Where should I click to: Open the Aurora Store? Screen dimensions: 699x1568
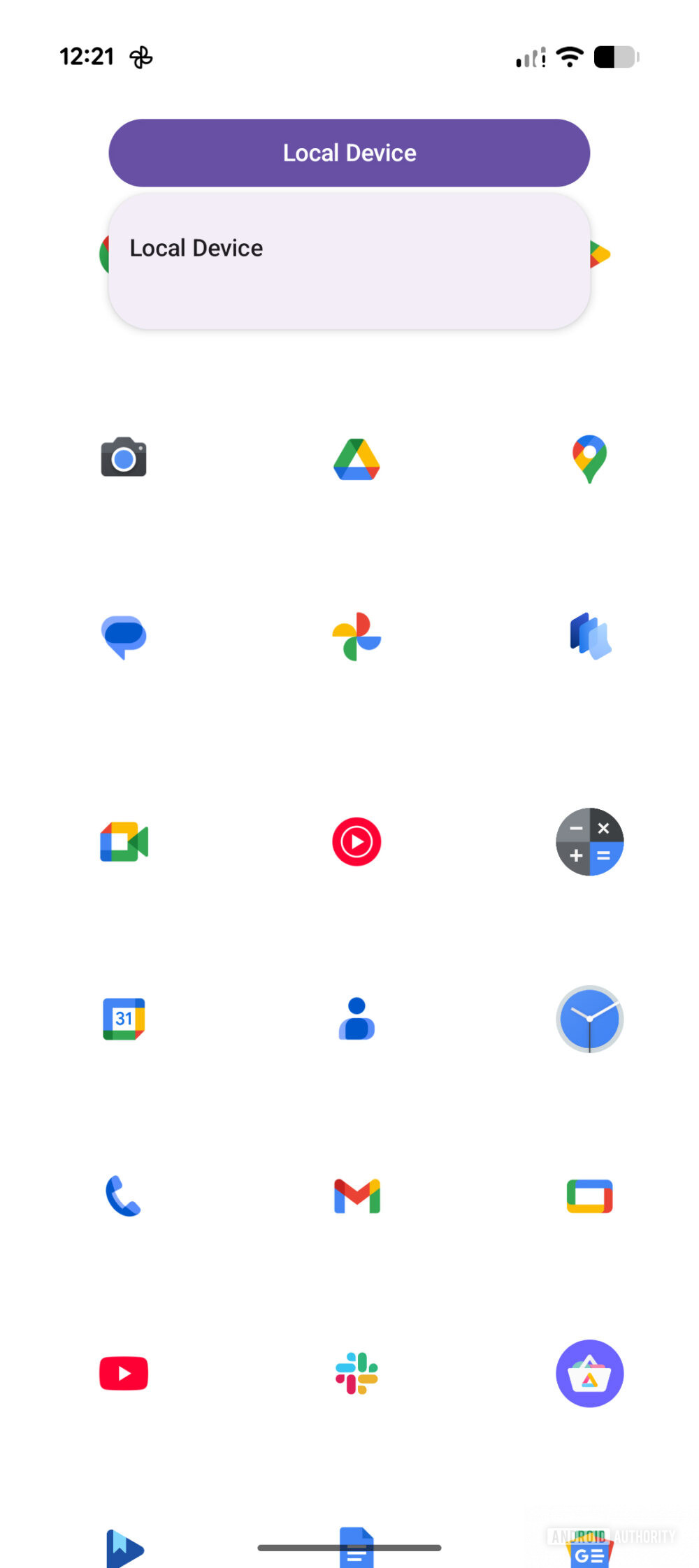pos(589,1373)
